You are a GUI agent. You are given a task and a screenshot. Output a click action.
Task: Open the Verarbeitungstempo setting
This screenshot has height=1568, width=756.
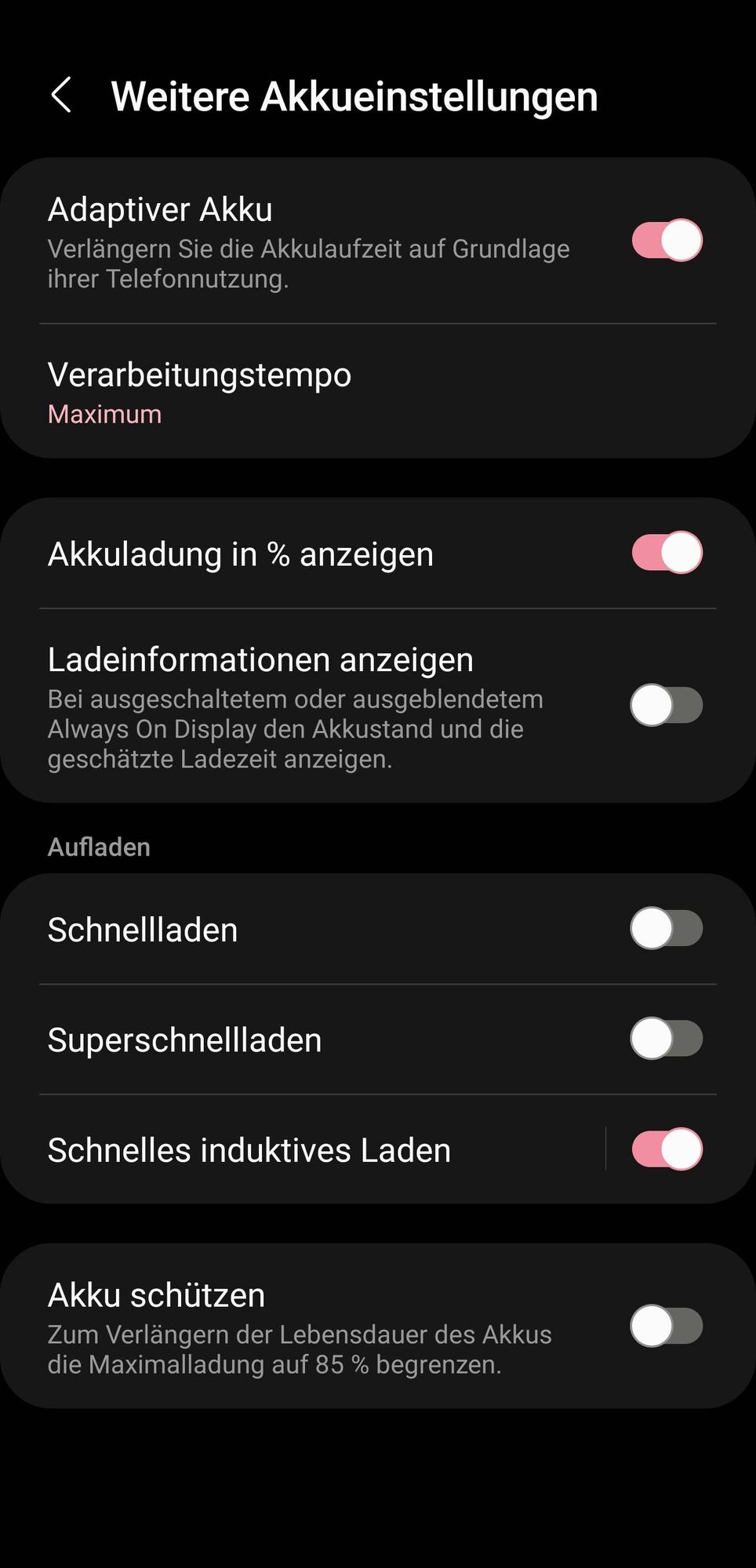[x=200, y=374]
